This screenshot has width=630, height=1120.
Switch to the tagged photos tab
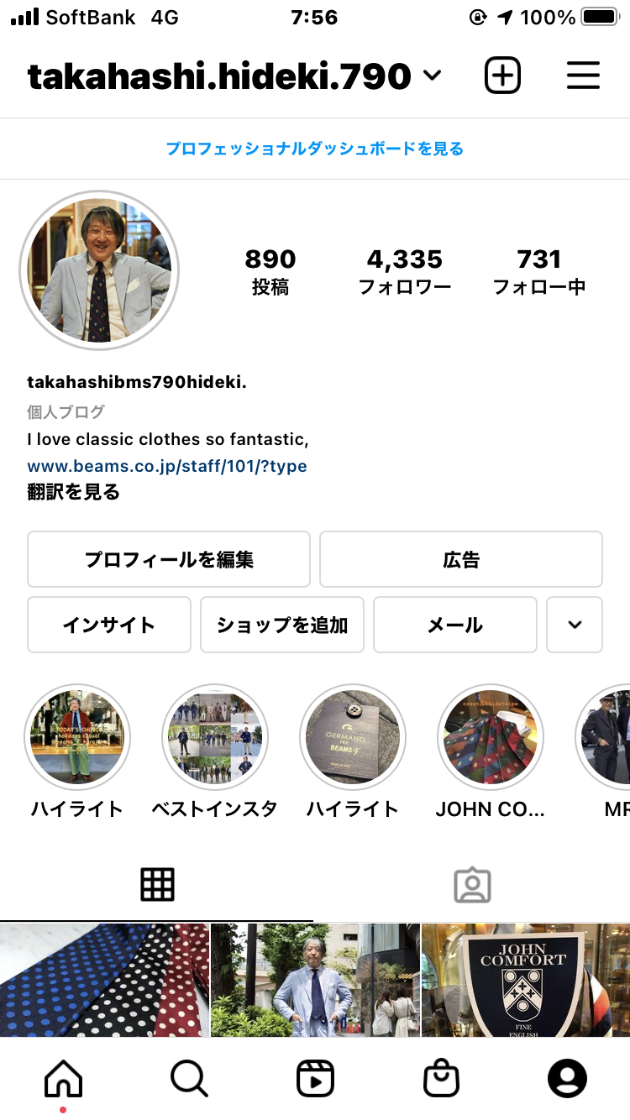coord(471,885)
